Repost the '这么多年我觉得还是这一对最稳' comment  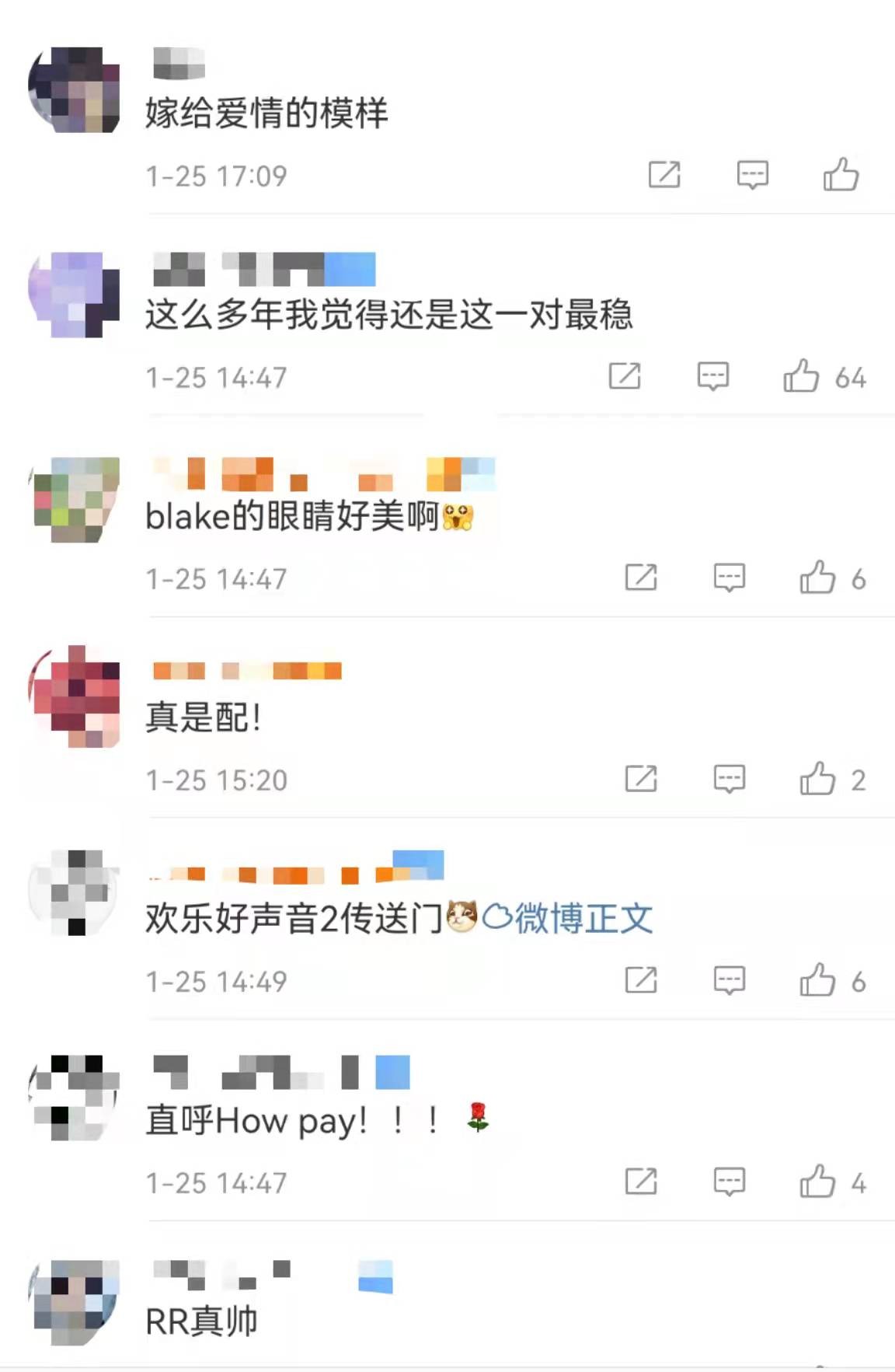click(625, 376)
